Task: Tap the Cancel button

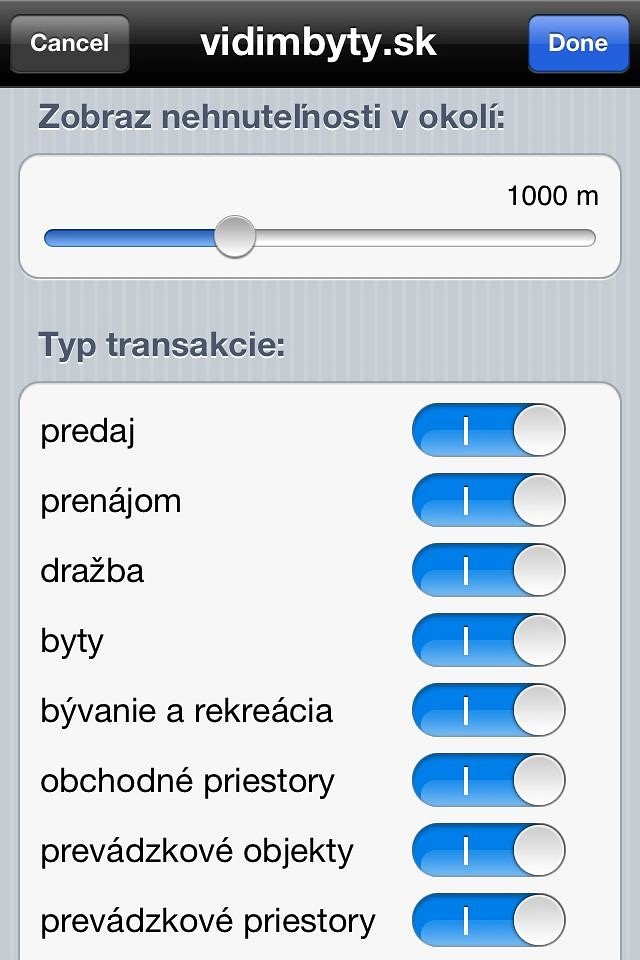Action: point(70,43)
